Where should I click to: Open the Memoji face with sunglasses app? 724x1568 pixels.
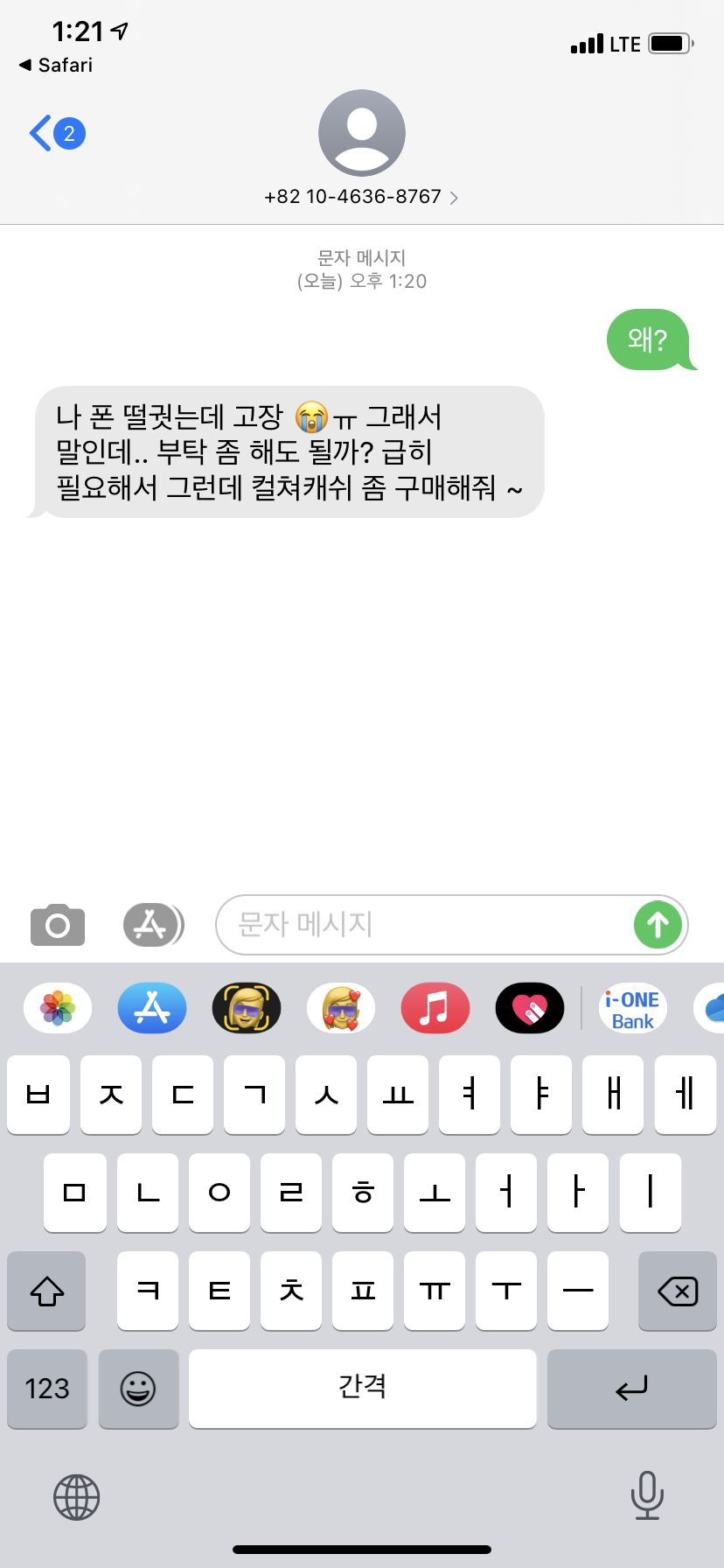pos(247,1008)
